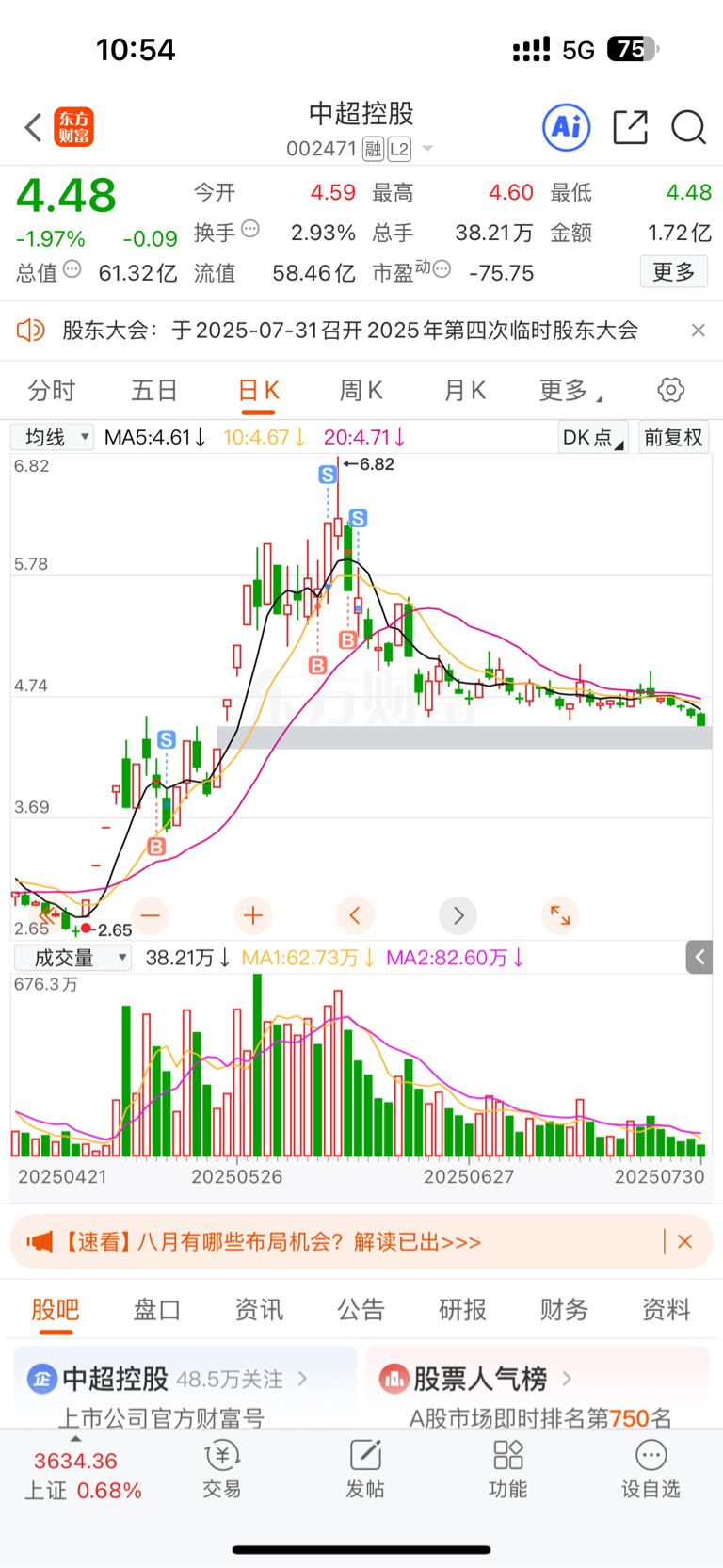Switch to the 公告 tab
Viewport: 723px width, 1568px height.
pos(361,1309)
